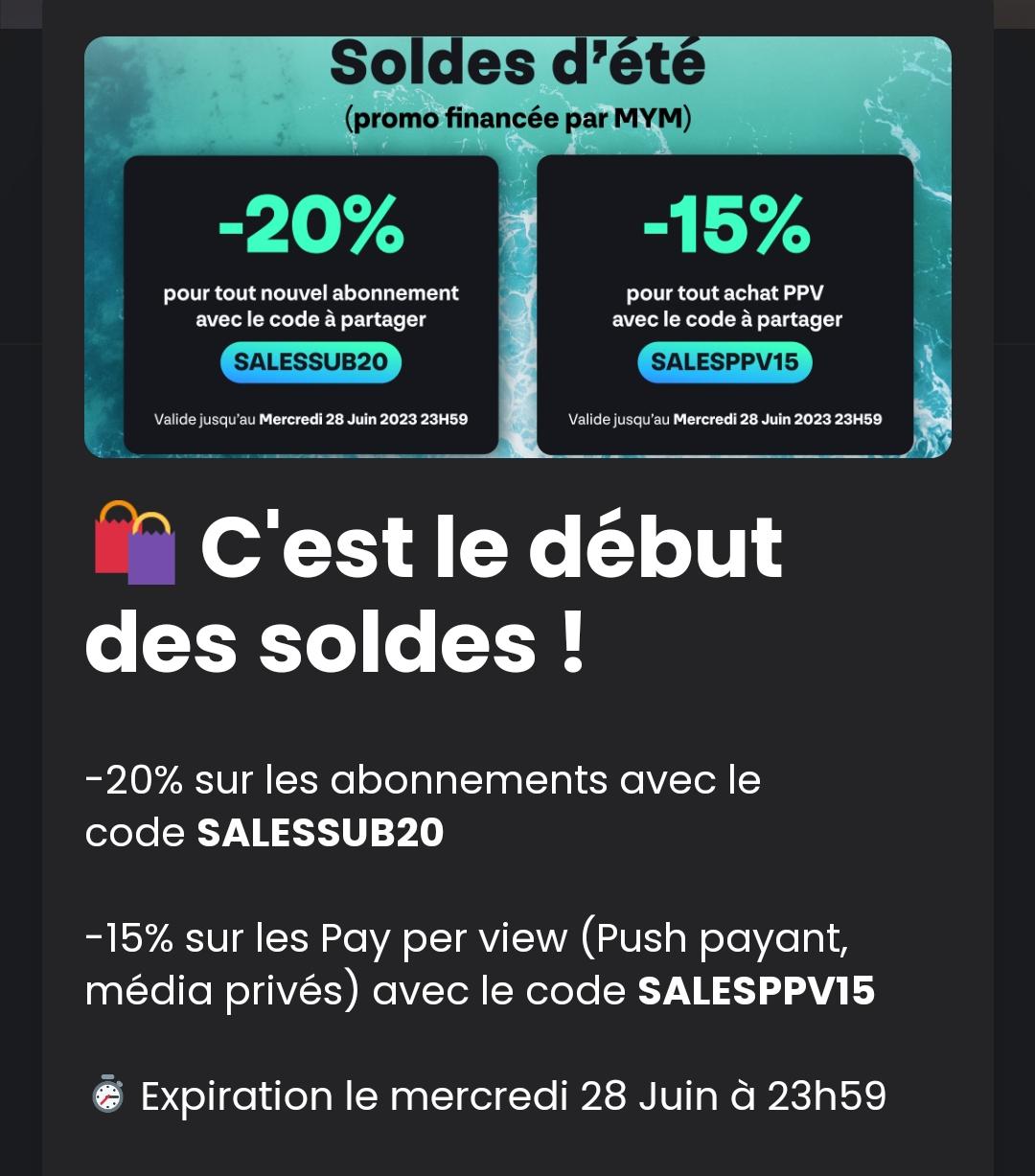
Task: Open the Soldes d'été promo banner image
Action: coord(517,246)
